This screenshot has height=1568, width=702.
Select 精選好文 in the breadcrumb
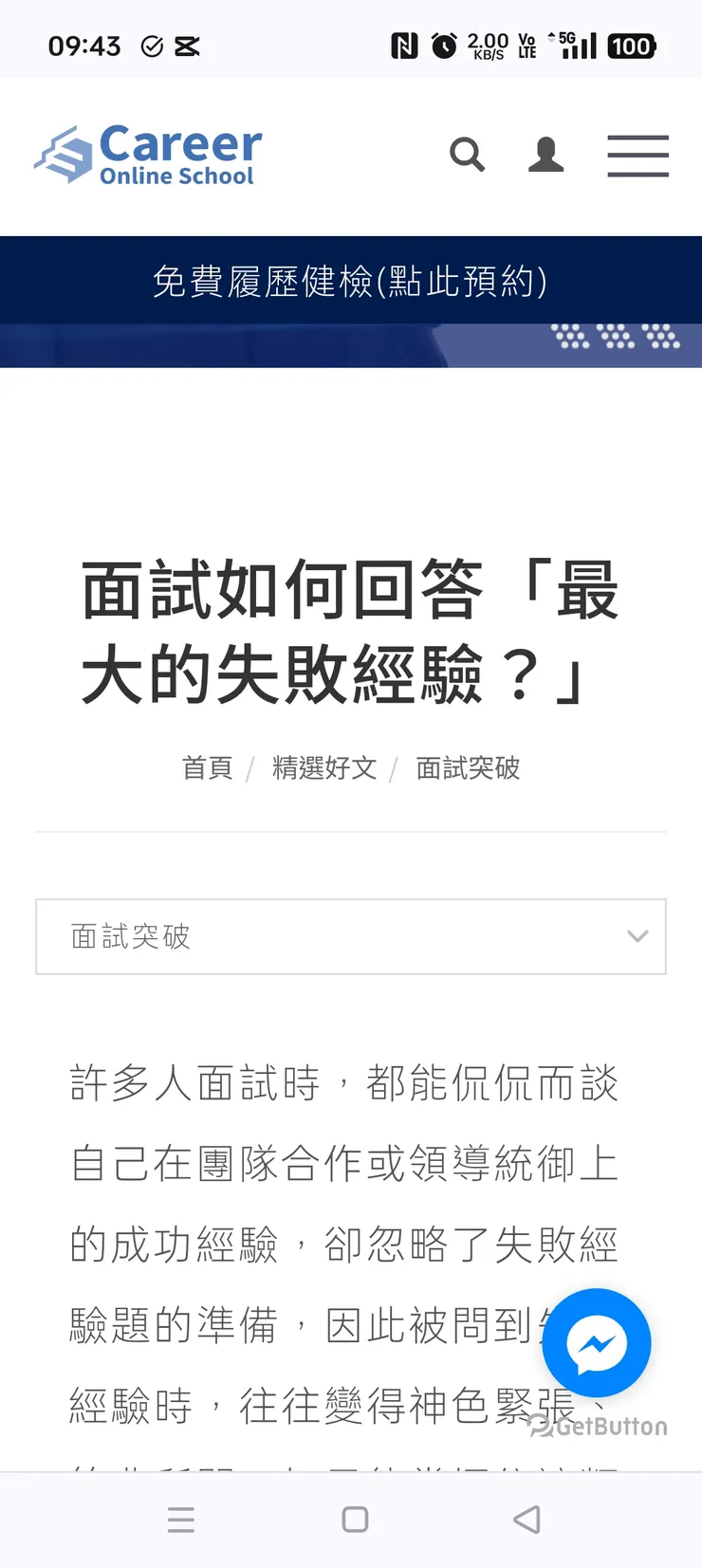pos(324,768)
